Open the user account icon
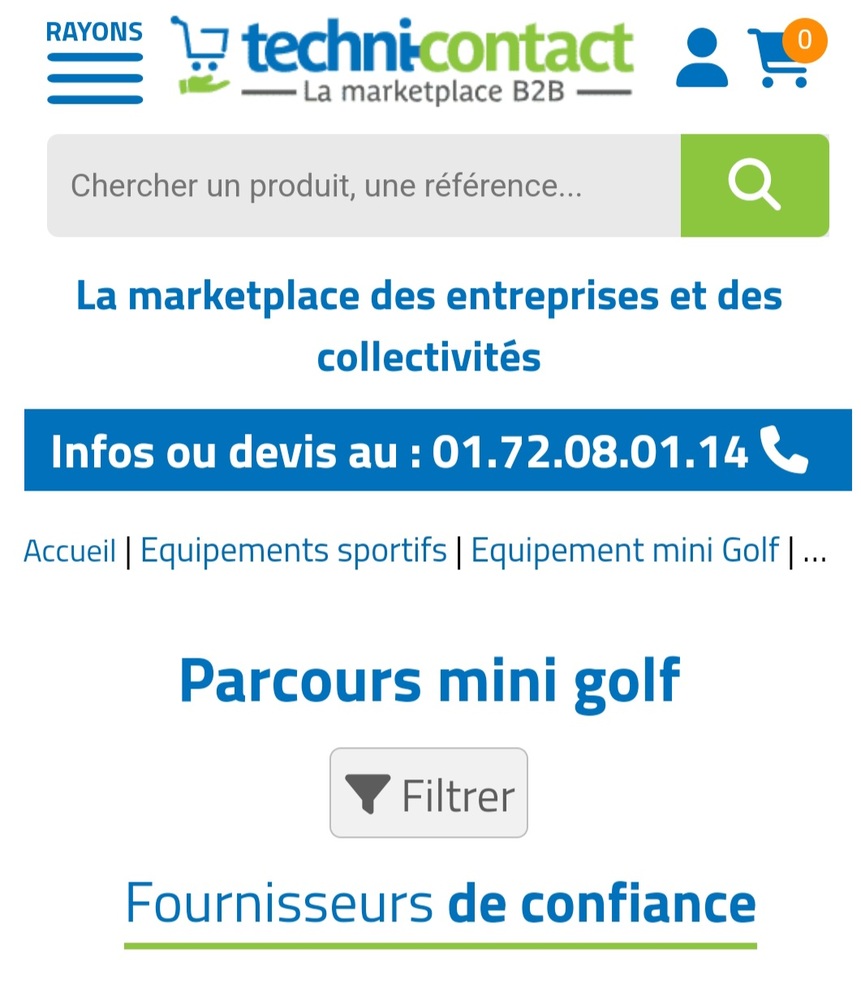Image resolution: width=861 pixels, height=1000 pixels. 702,59
